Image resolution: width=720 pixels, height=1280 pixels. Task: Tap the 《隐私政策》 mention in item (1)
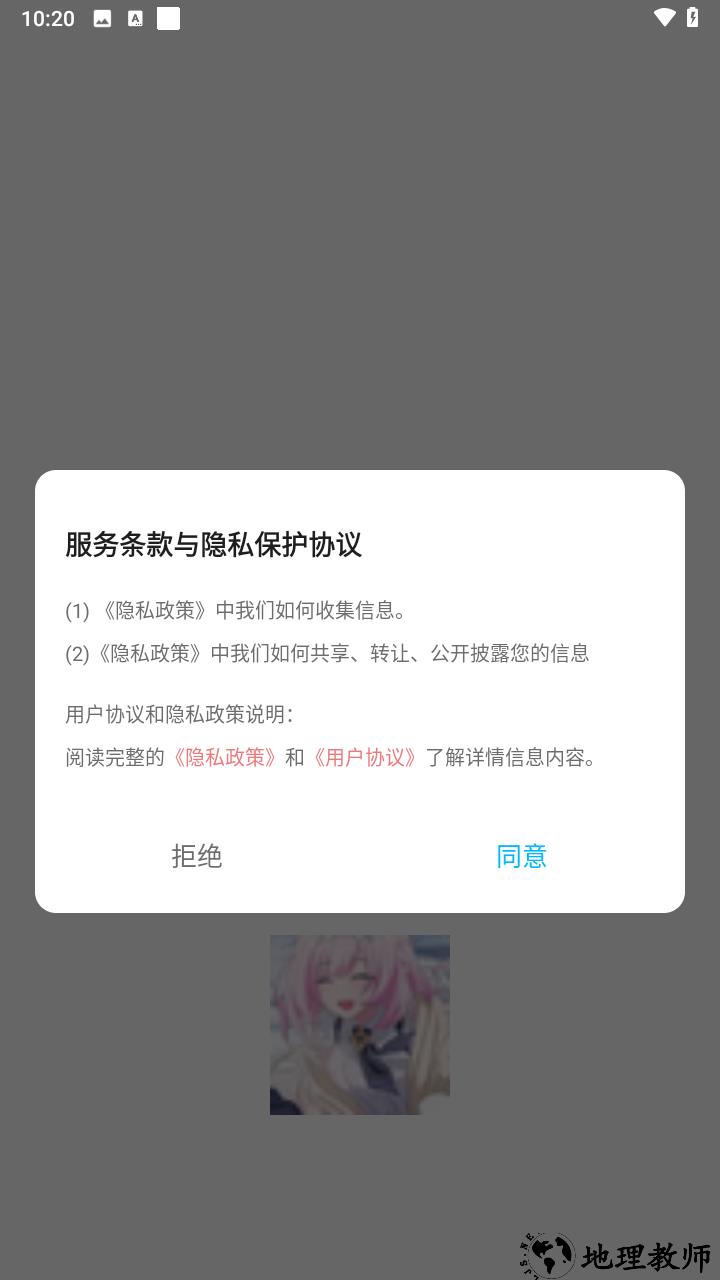pos(157,610)
